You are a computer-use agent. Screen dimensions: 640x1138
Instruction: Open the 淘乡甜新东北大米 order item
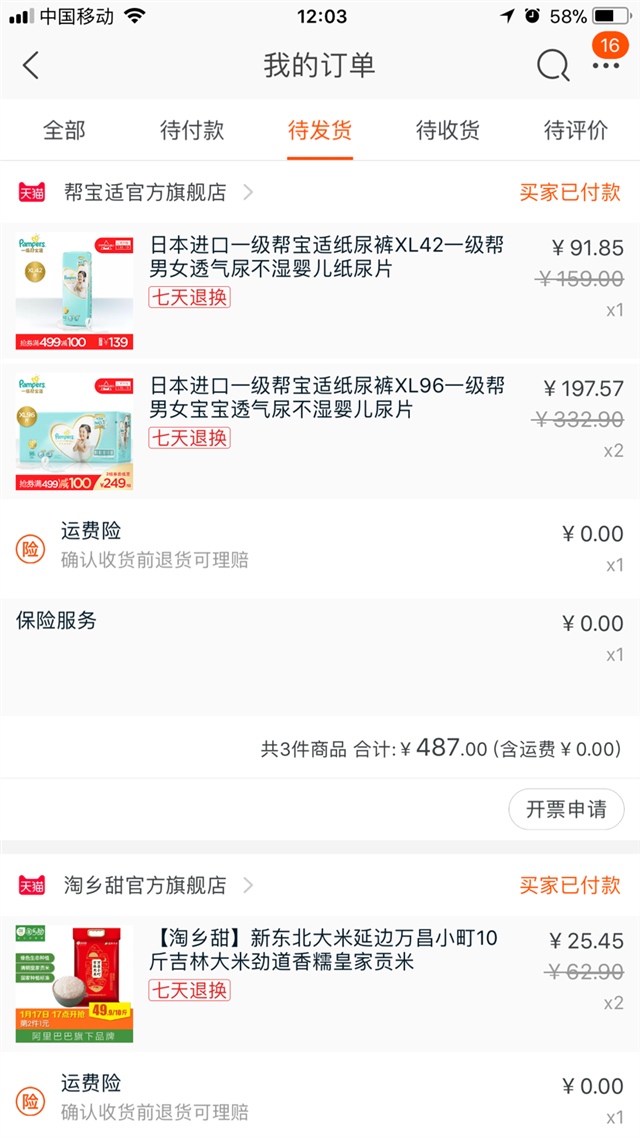coord(322,951)
